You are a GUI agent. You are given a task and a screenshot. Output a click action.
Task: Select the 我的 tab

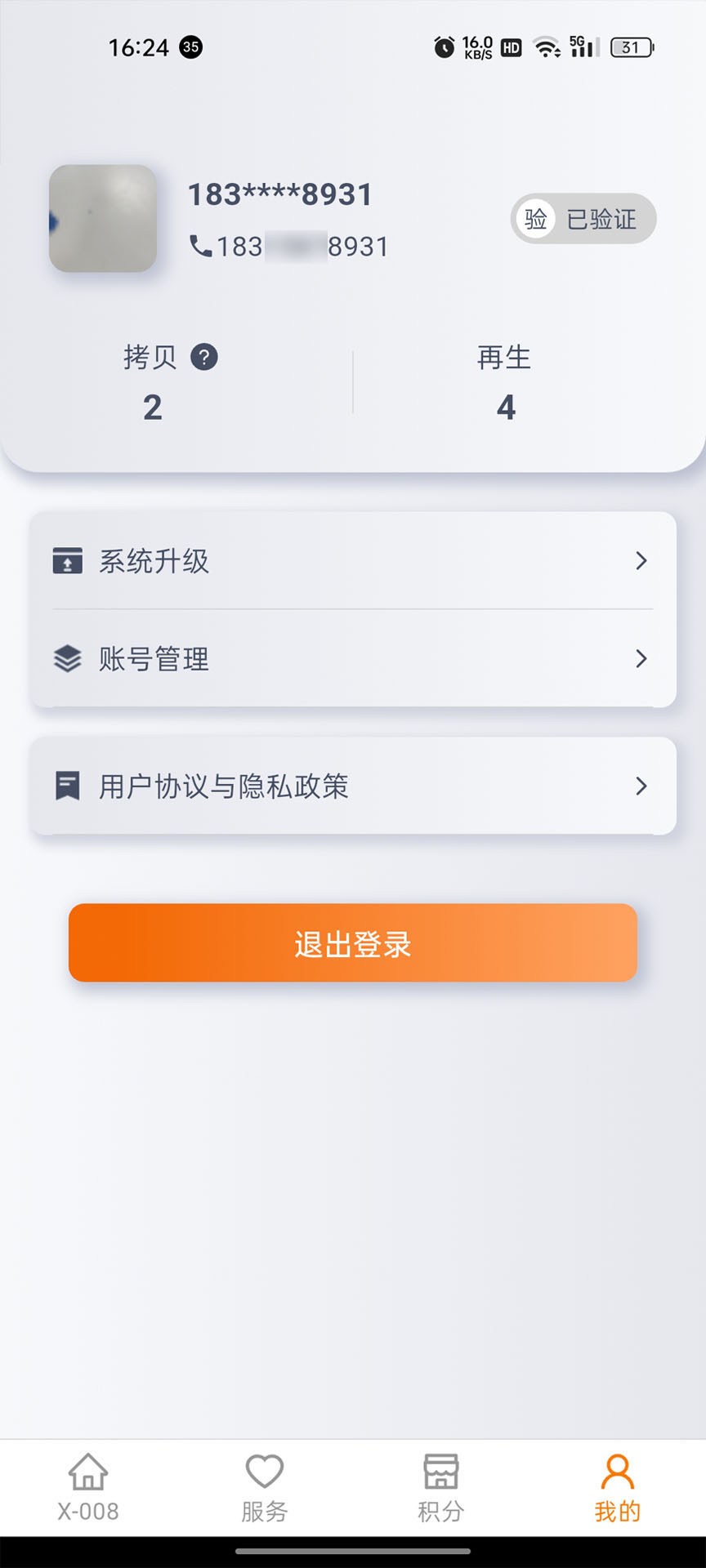(617, 1488)
